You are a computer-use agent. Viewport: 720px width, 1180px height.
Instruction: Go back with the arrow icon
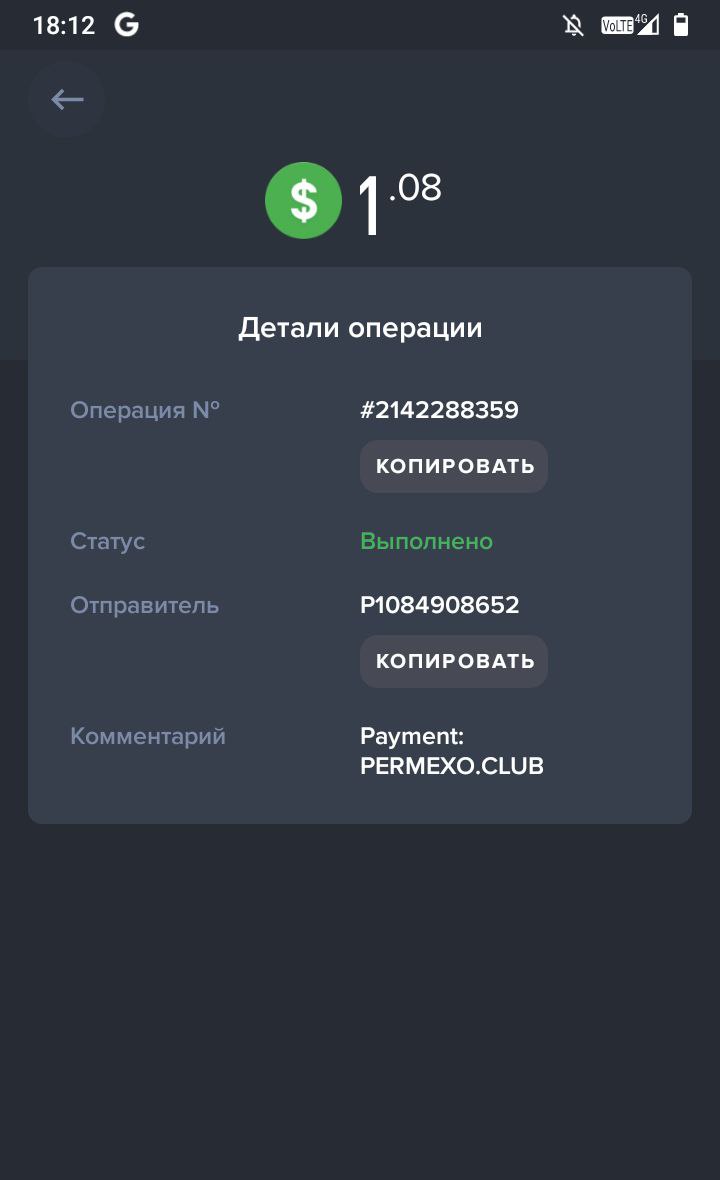point(67,99)
